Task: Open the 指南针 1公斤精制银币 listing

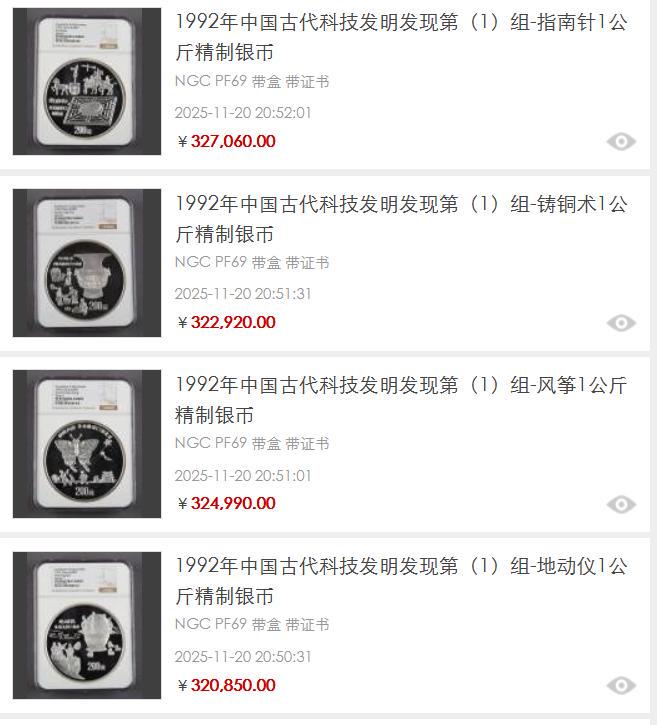Action: tap(400, 37)
